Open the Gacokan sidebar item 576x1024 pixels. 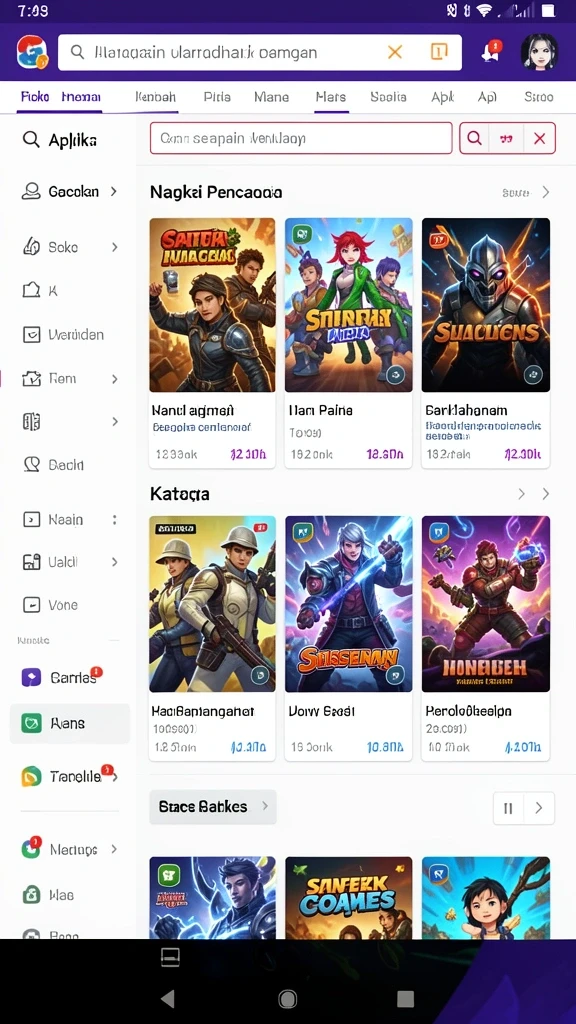point(70,191)
